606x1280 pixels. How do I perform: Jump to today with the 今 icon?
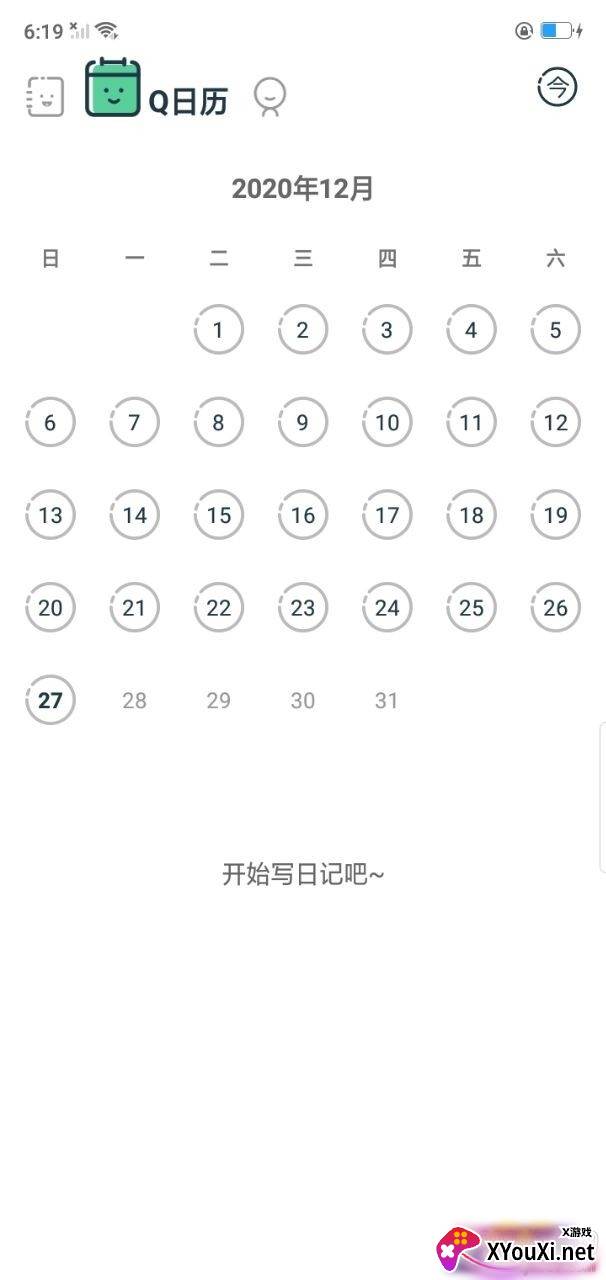(558, 87)
